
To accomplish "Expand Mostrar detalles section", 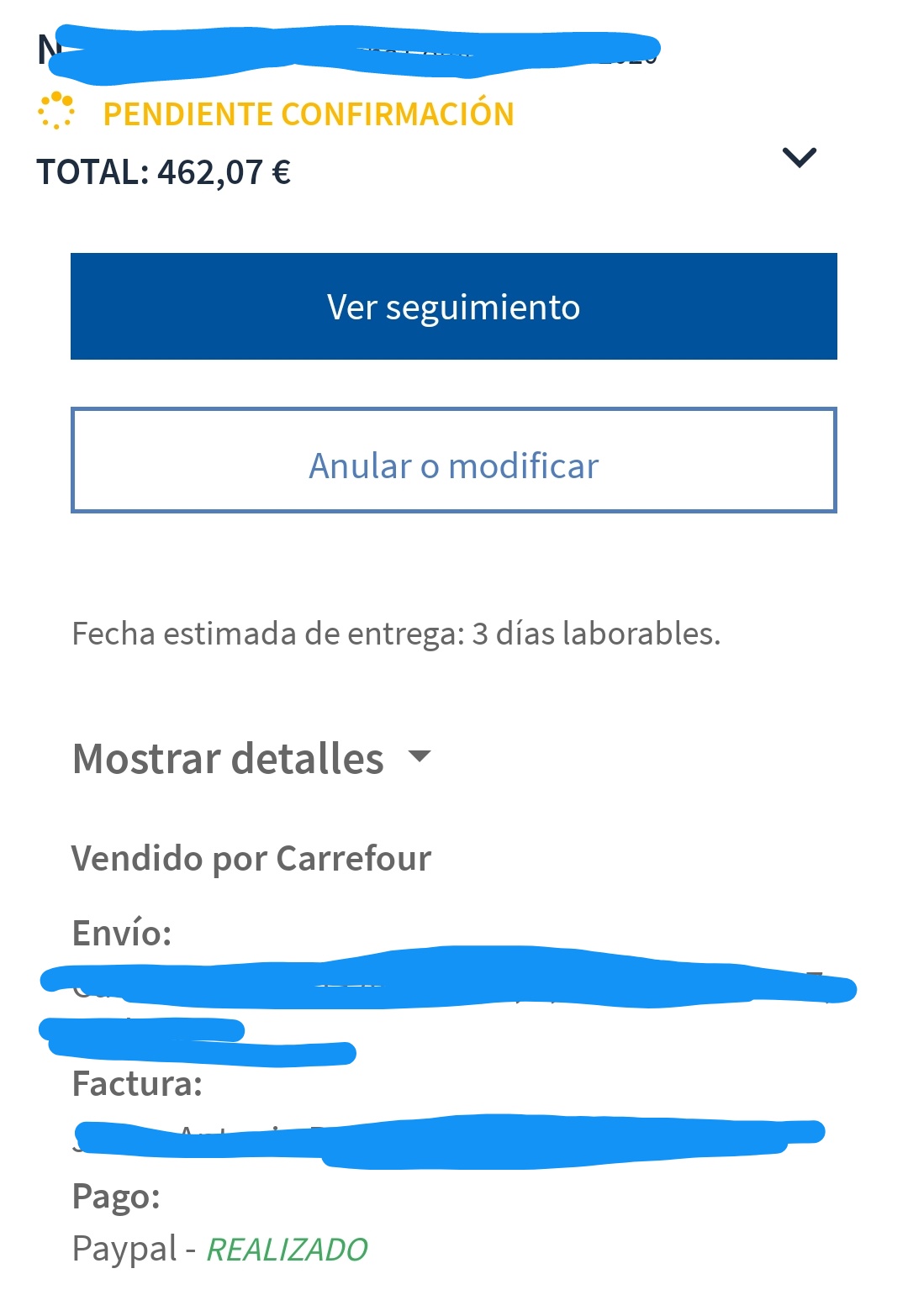I will [x=252, y=758].
